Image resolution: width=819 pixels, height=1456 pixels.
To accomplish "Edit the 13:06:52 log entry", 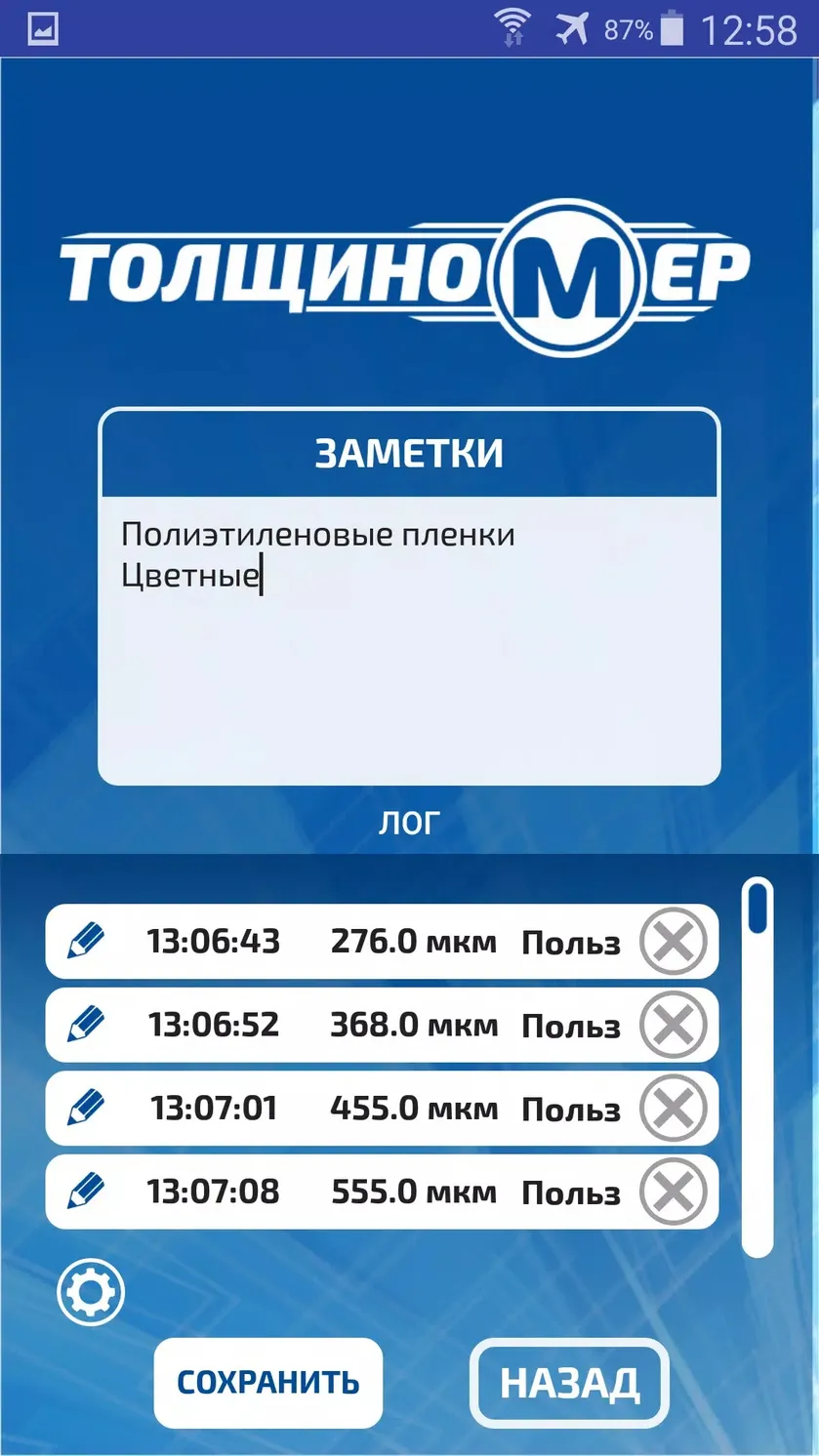I will (x=86, y=1025).
